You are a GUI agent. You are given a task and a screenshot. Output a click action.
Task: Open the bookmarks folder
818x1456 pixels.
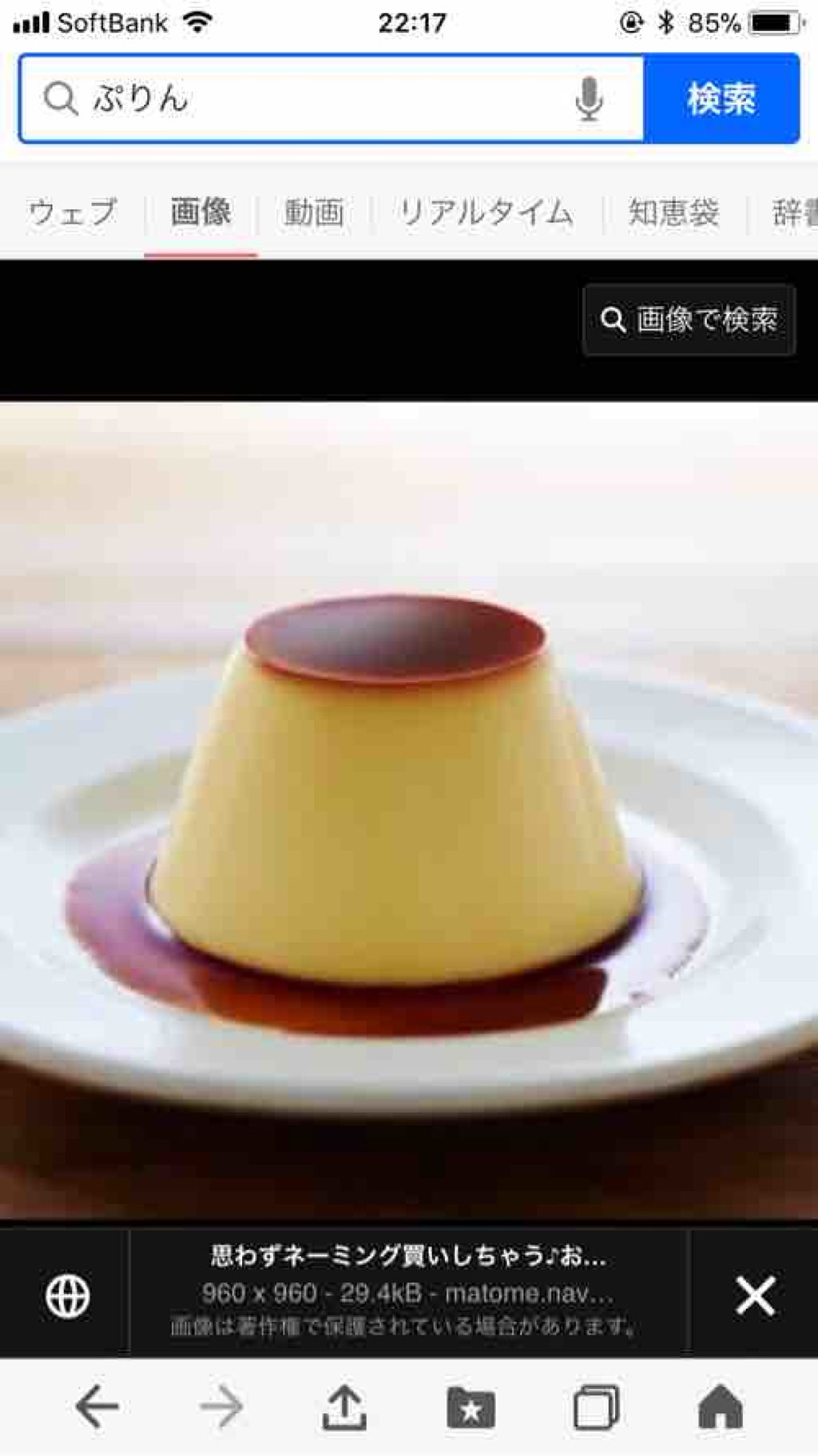[x=471, y=1407]
